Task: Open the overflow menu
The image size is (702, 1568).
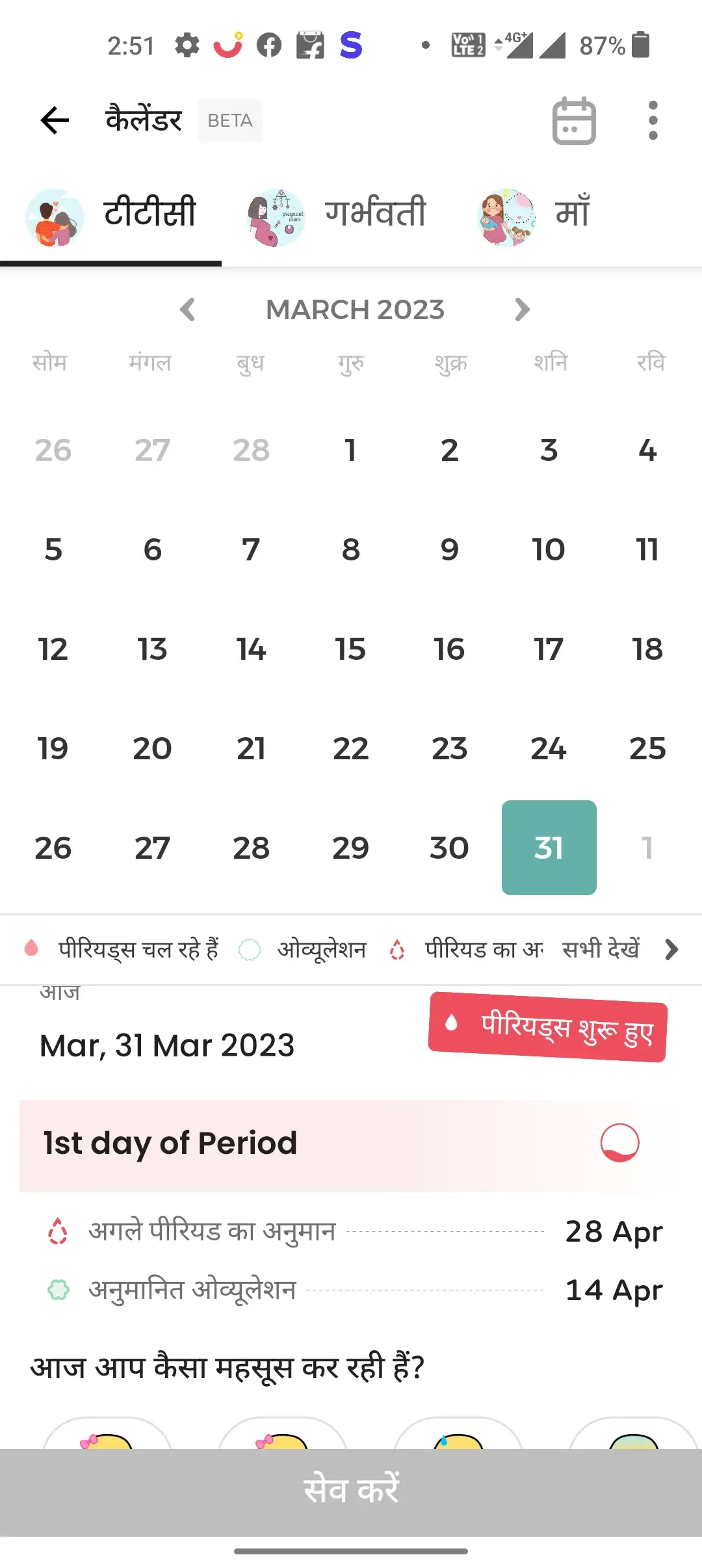Action: tap(653, 120)
